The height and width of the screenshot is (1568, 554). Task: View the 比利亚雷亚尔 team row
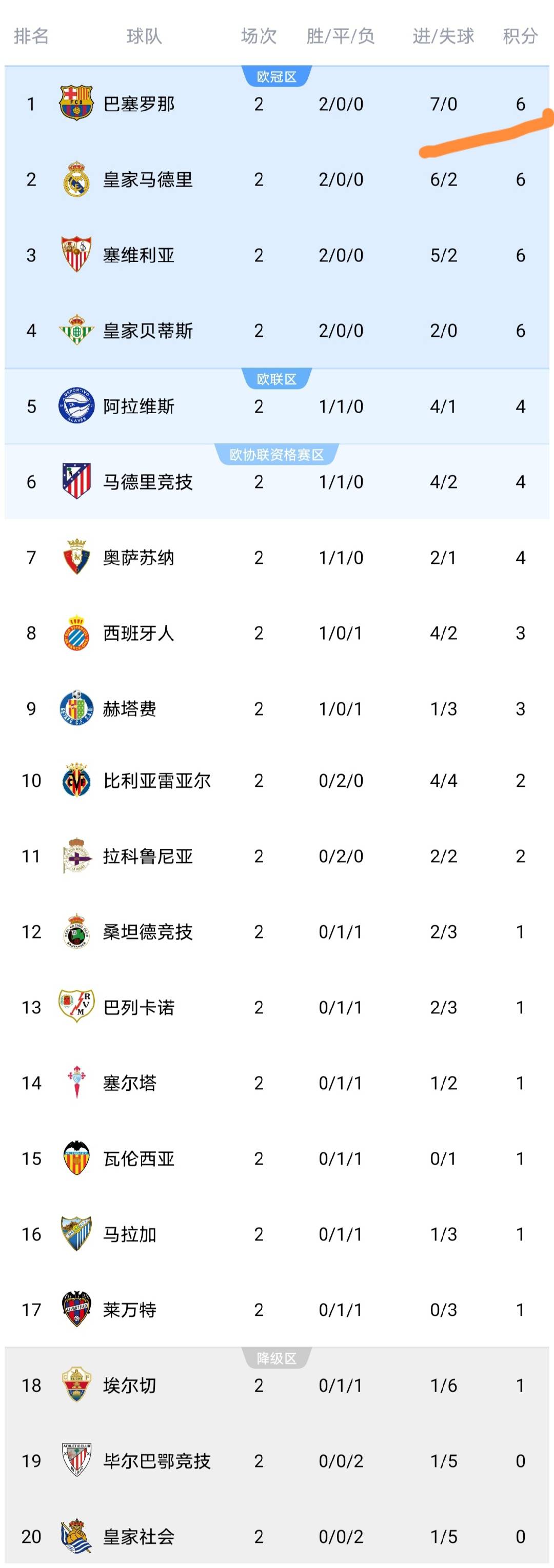[x=276, y=780]
